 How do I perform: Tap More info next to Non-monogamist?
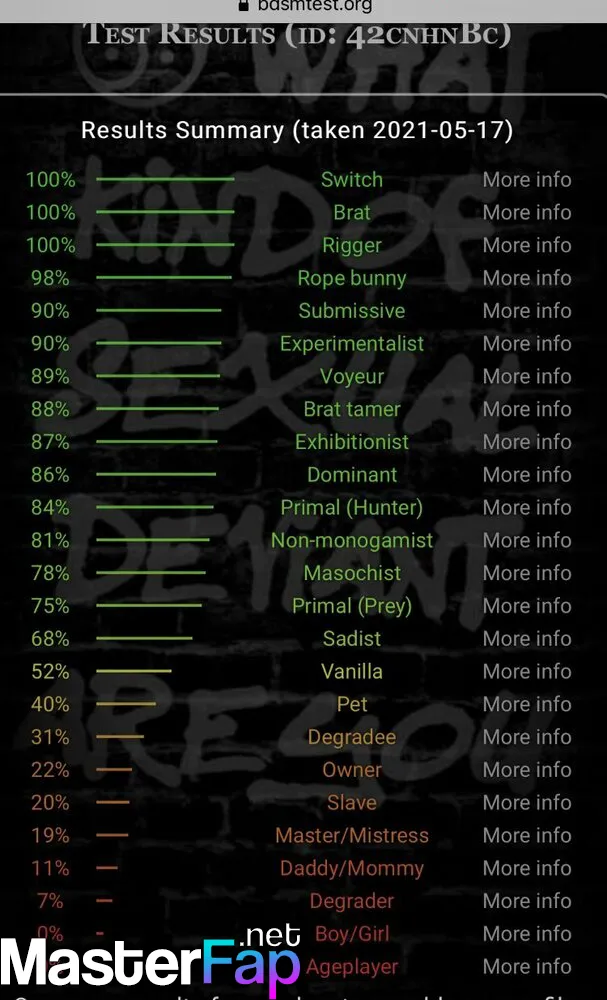click(527, 540)
